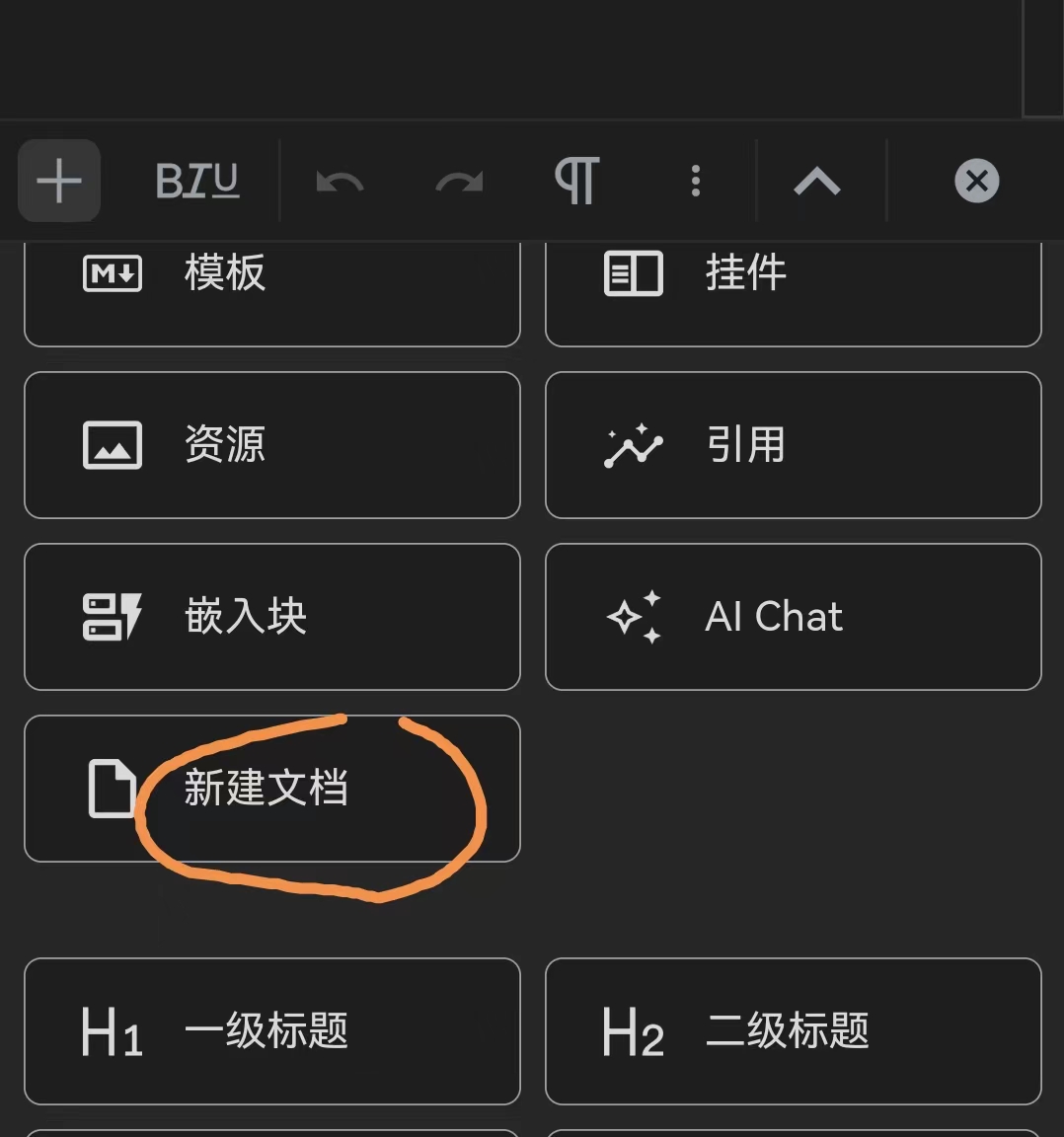The image size is (1064, 1137).
Task: Choose 资源 to insert an asset
Action: tap(271, 445)
